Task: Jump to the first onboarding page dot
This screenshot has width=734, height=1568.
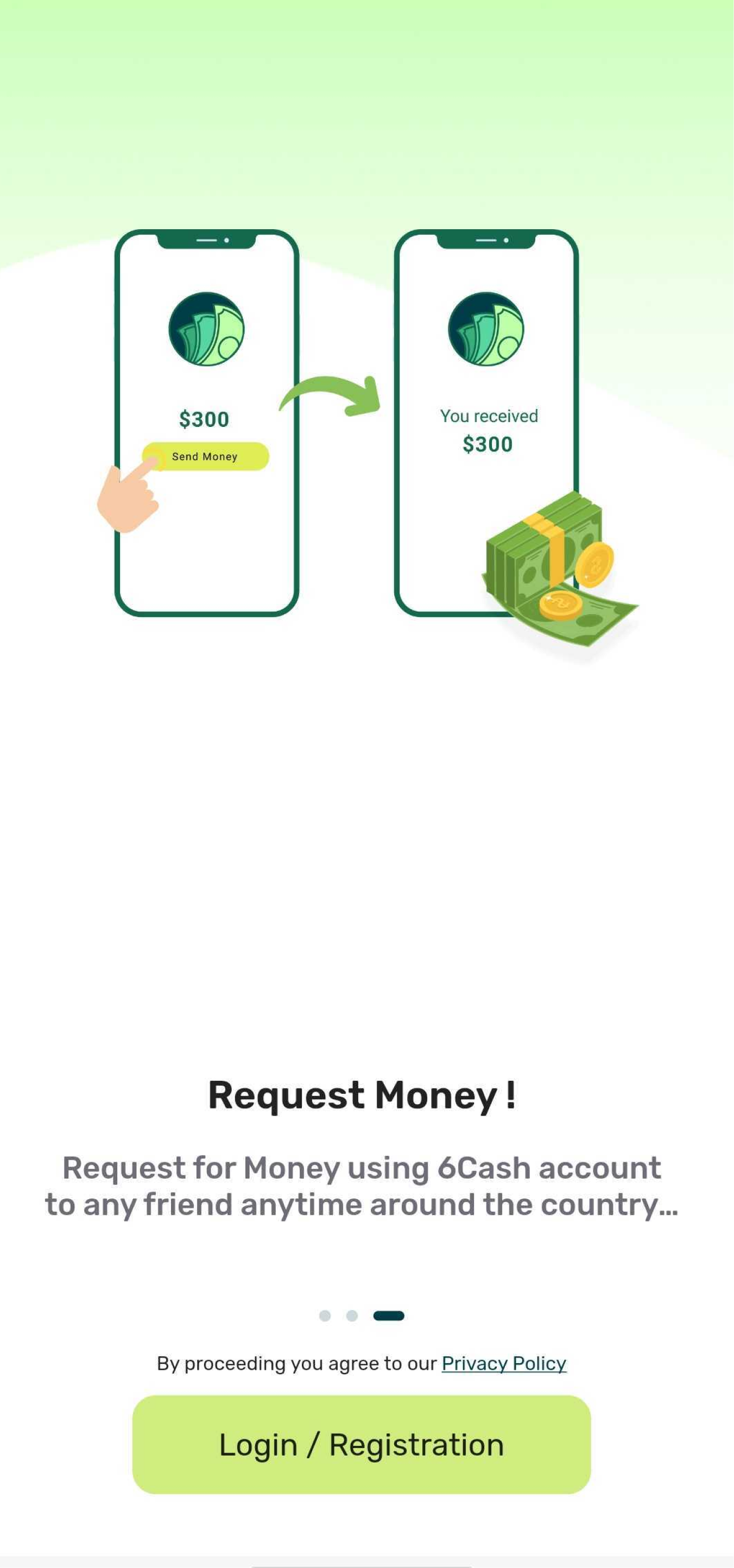Action: [x=325, y=1316]
